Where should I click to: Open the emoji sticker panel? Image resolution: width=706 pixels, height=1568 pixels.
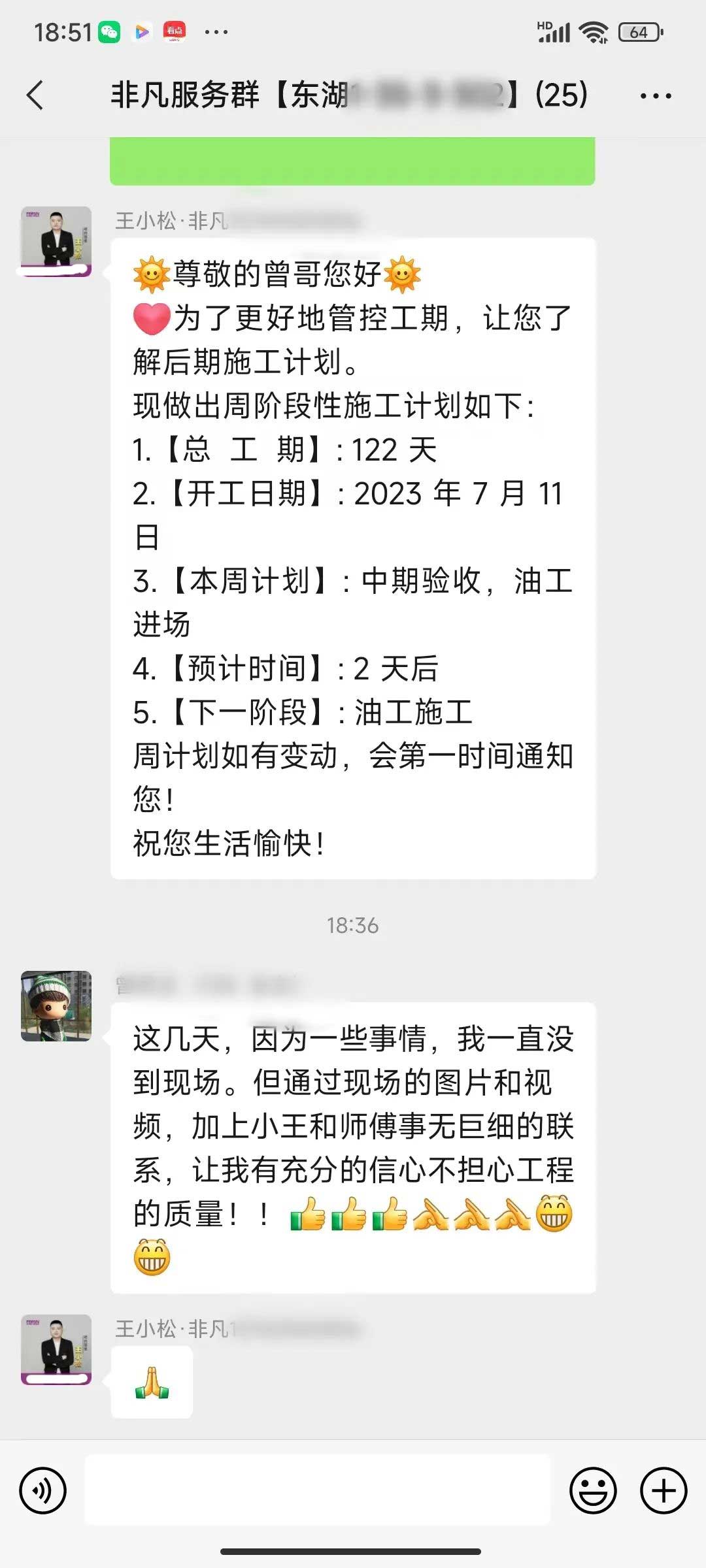pos(593,1491)
